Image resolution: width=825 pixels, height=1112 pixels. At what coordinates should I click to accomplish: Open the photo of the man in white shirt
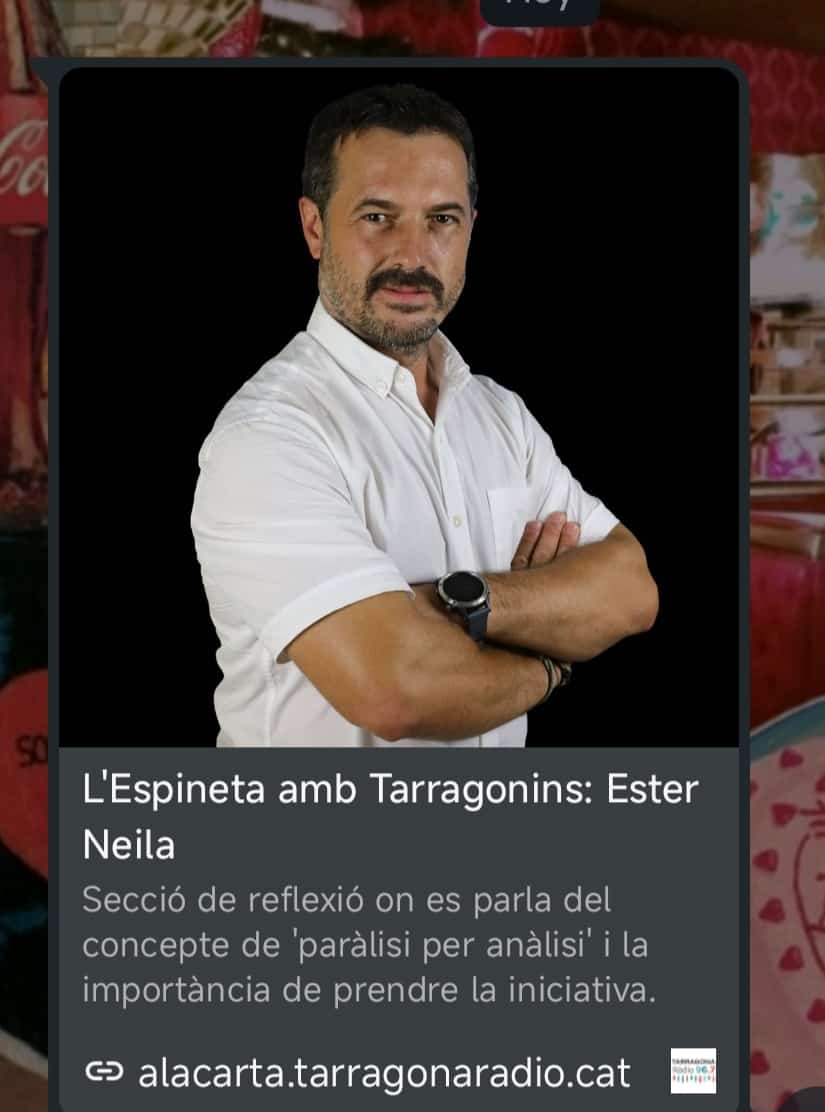point(400,400)
